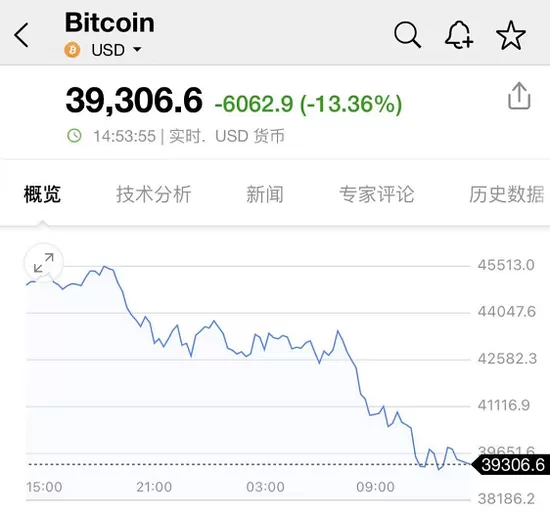Create a price alert with the bell icon
Image resolution: width=550 pixels, height=514 pixels.
tap(459, 34)
